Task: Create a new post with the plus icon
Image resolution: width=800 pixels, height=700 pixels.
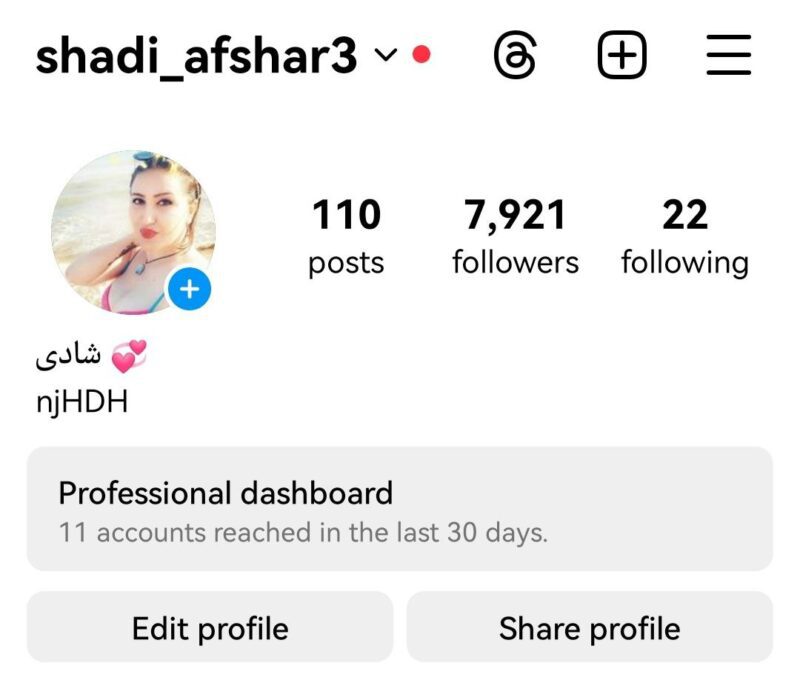Action: [x=622, y=55]
